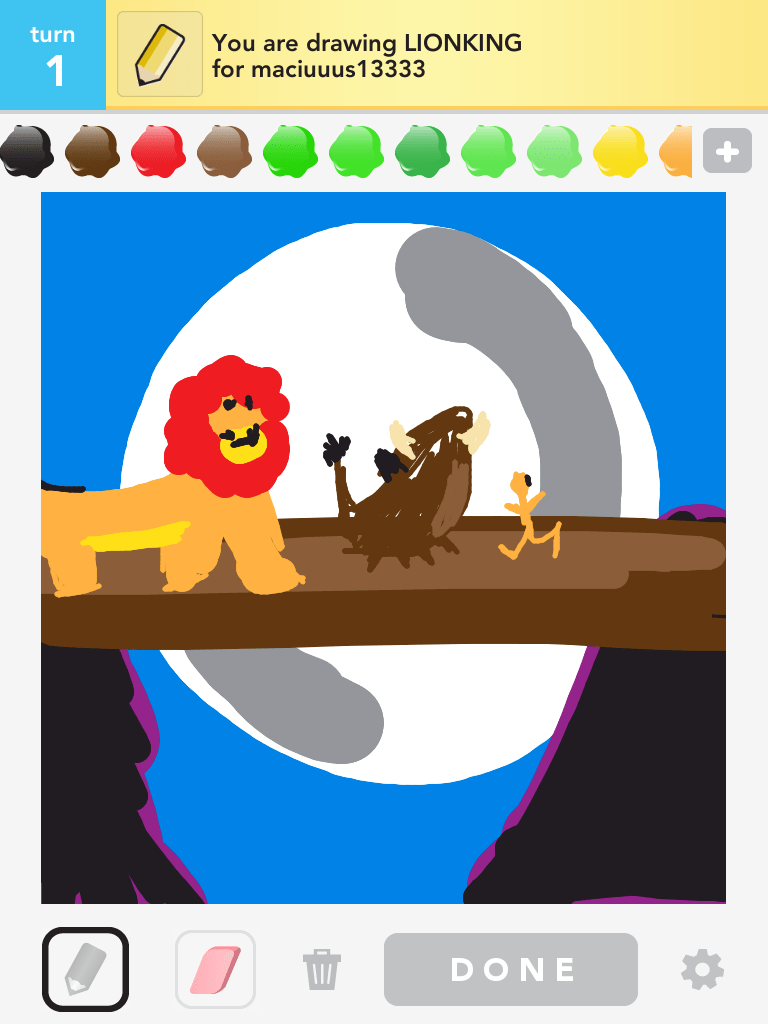Viewport: 768px width, 1024px height.
Task: Choose the red color swatch
Action: pyautogui.click(x=158, y=152)
